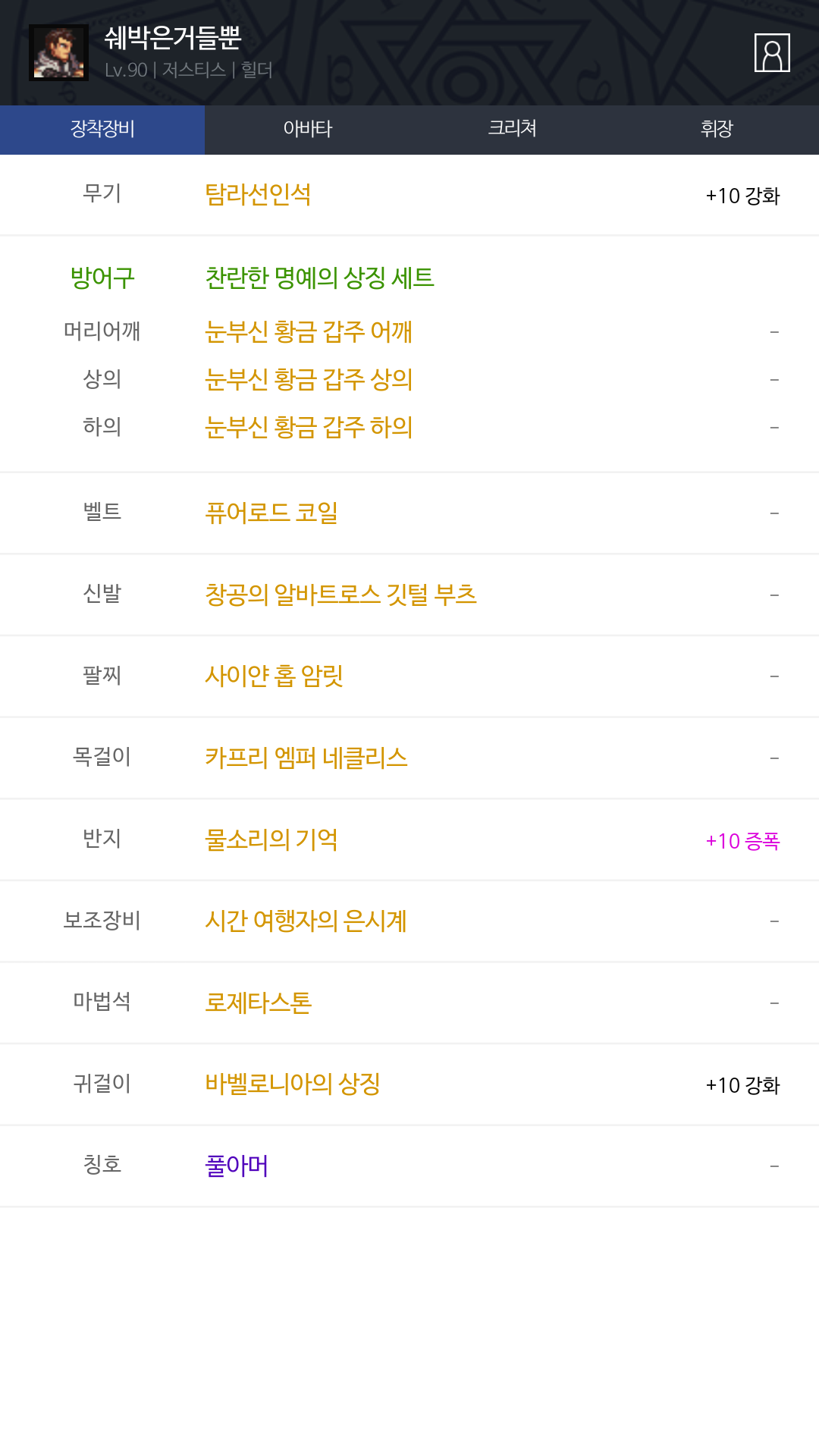Switch to the 크리쳐 tab
This screenshot has height=1456, width=819.
click(512, 130)
